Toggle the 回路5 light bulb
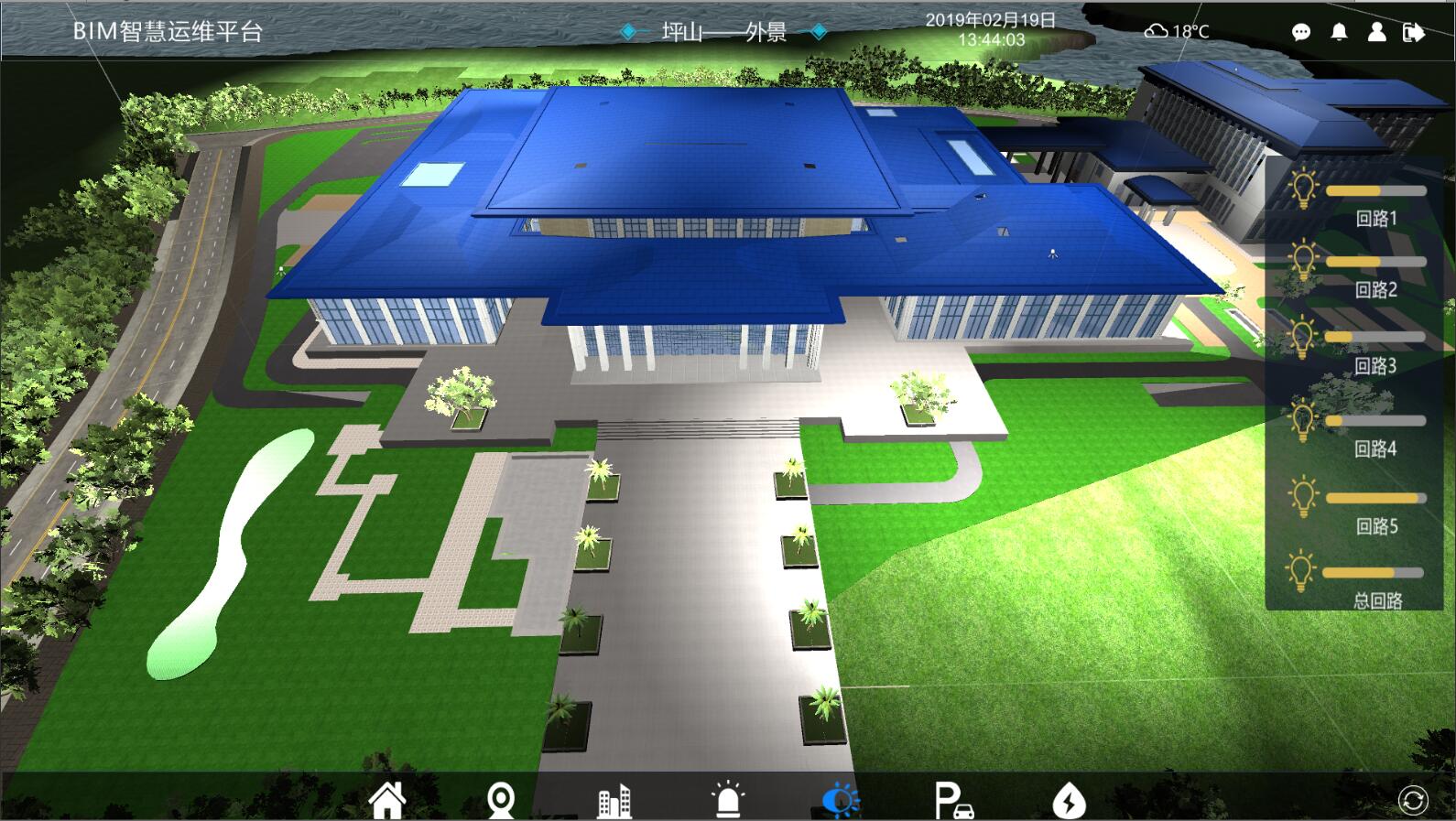 (x=1301, y=497)
